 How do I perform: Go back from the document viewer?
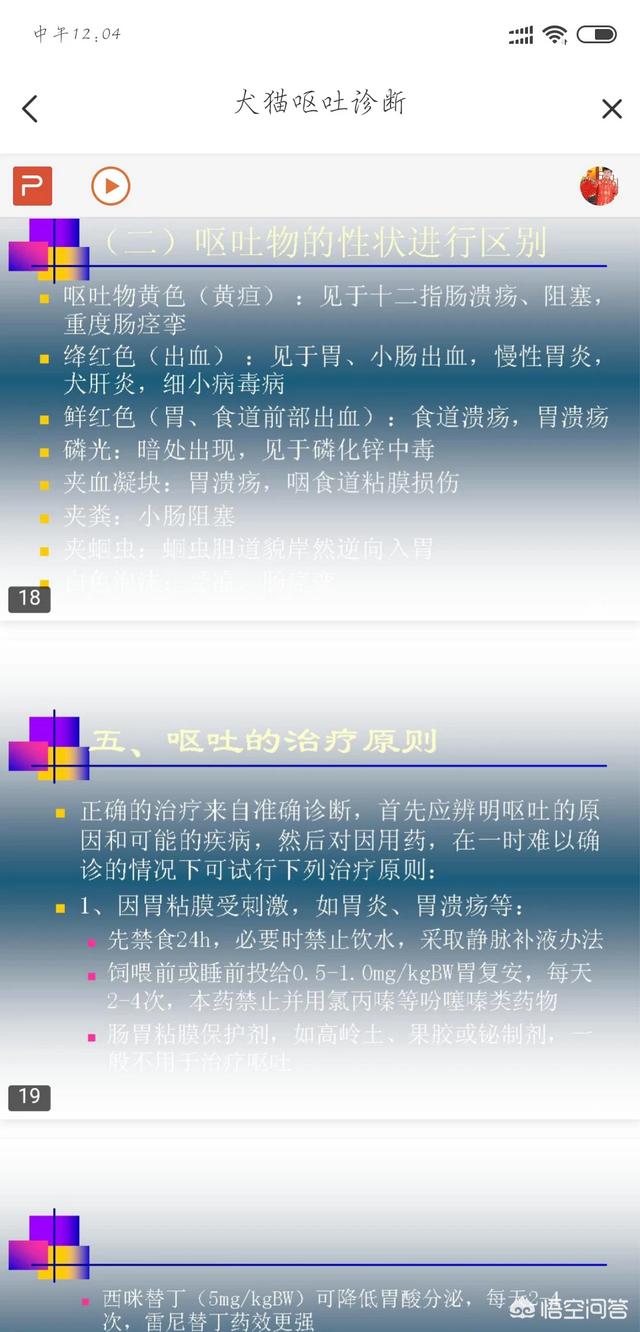[30, 109]
